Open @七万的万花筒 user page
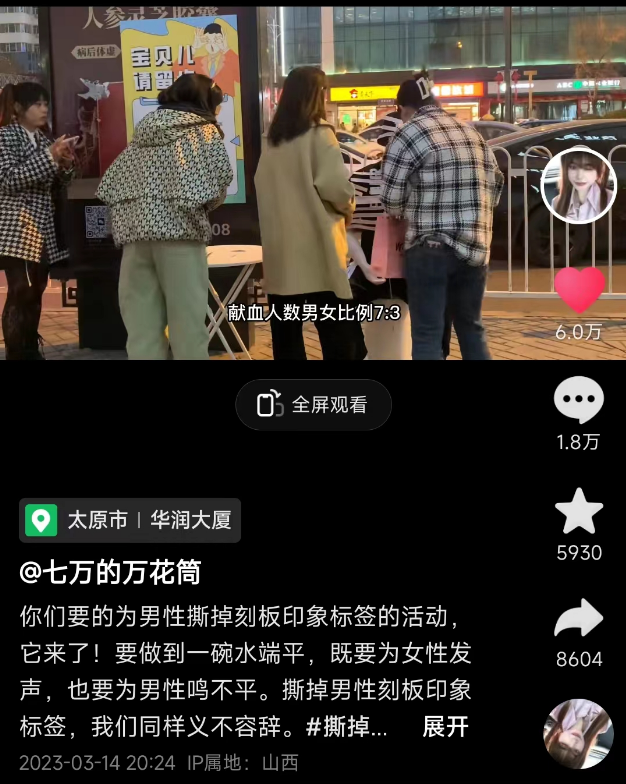This screenshot has width=626, height=784. click(110, 572)
